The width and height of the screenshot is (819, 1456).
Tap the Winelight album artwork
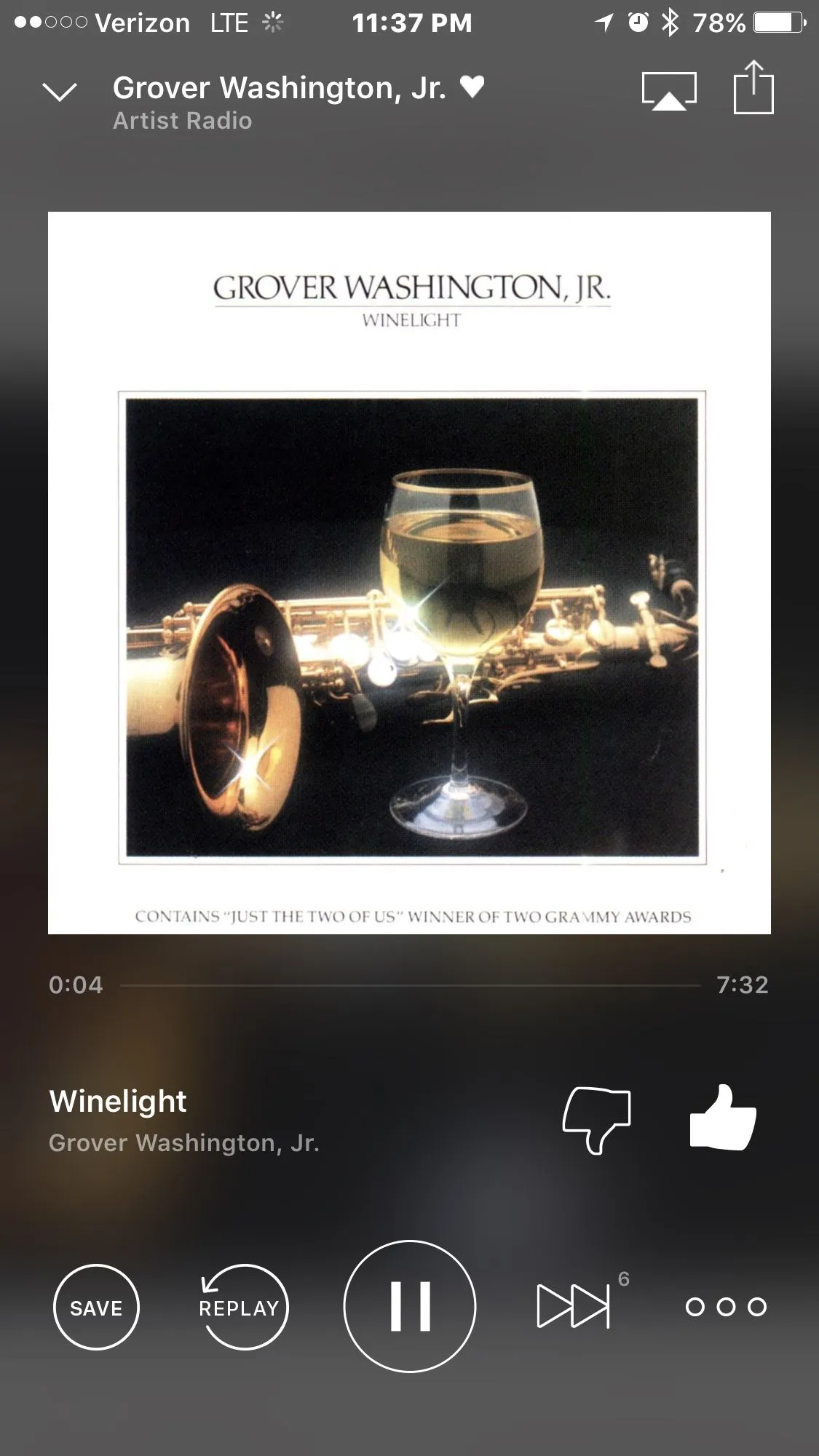click(x=409, y=573)
